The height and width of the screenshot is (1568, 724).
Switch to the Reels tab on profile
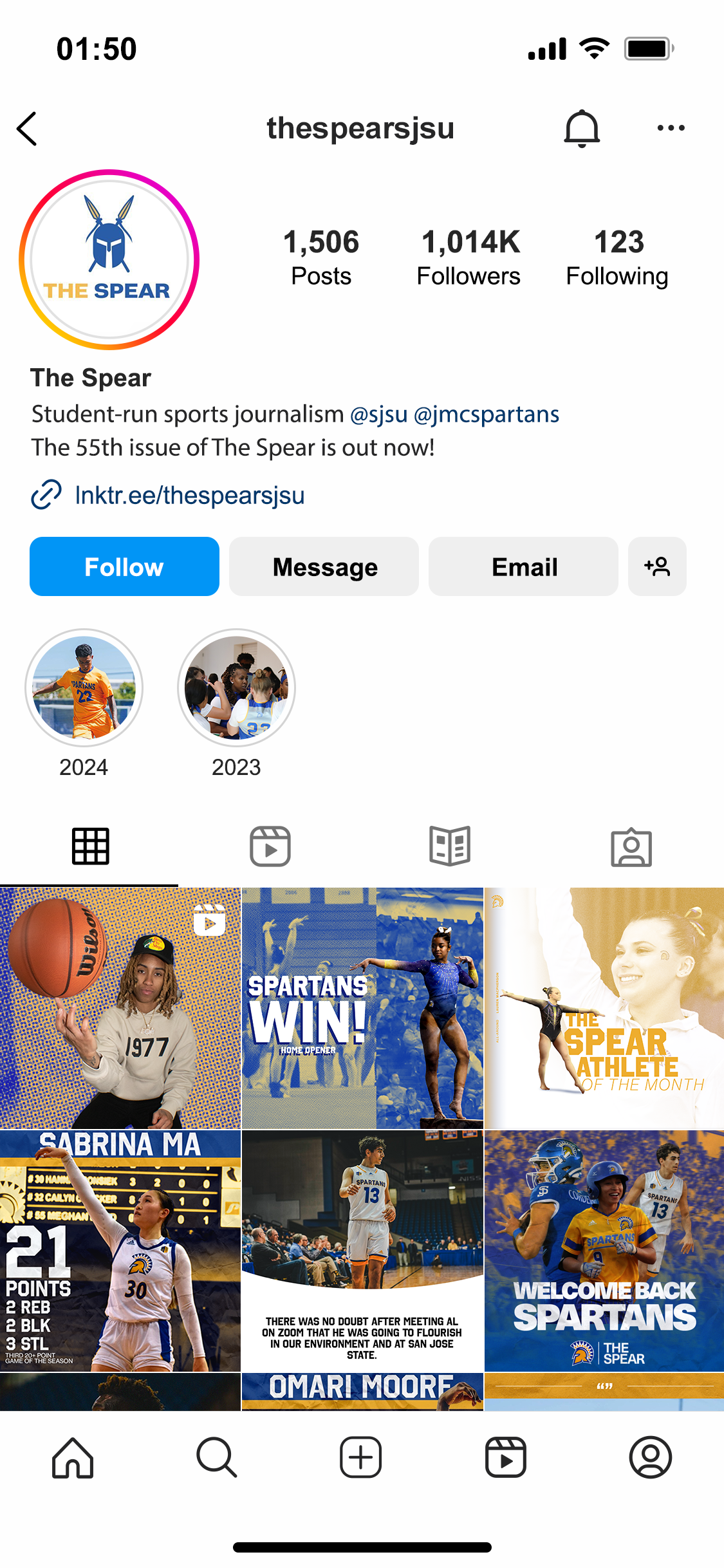270,846
